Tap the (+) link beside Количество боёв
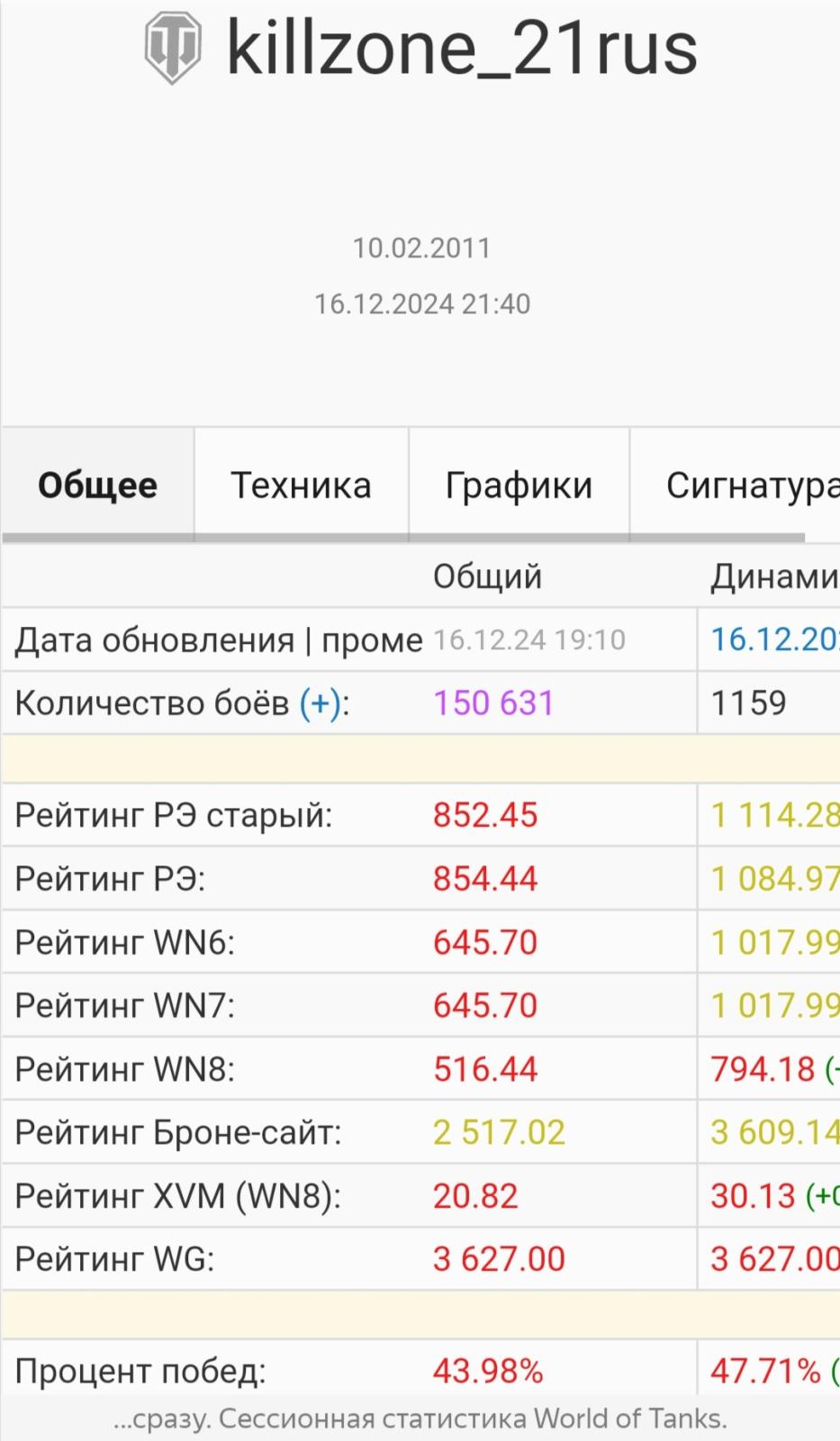This screenshot has height=1441, width=840. click(x=321, y=703)
